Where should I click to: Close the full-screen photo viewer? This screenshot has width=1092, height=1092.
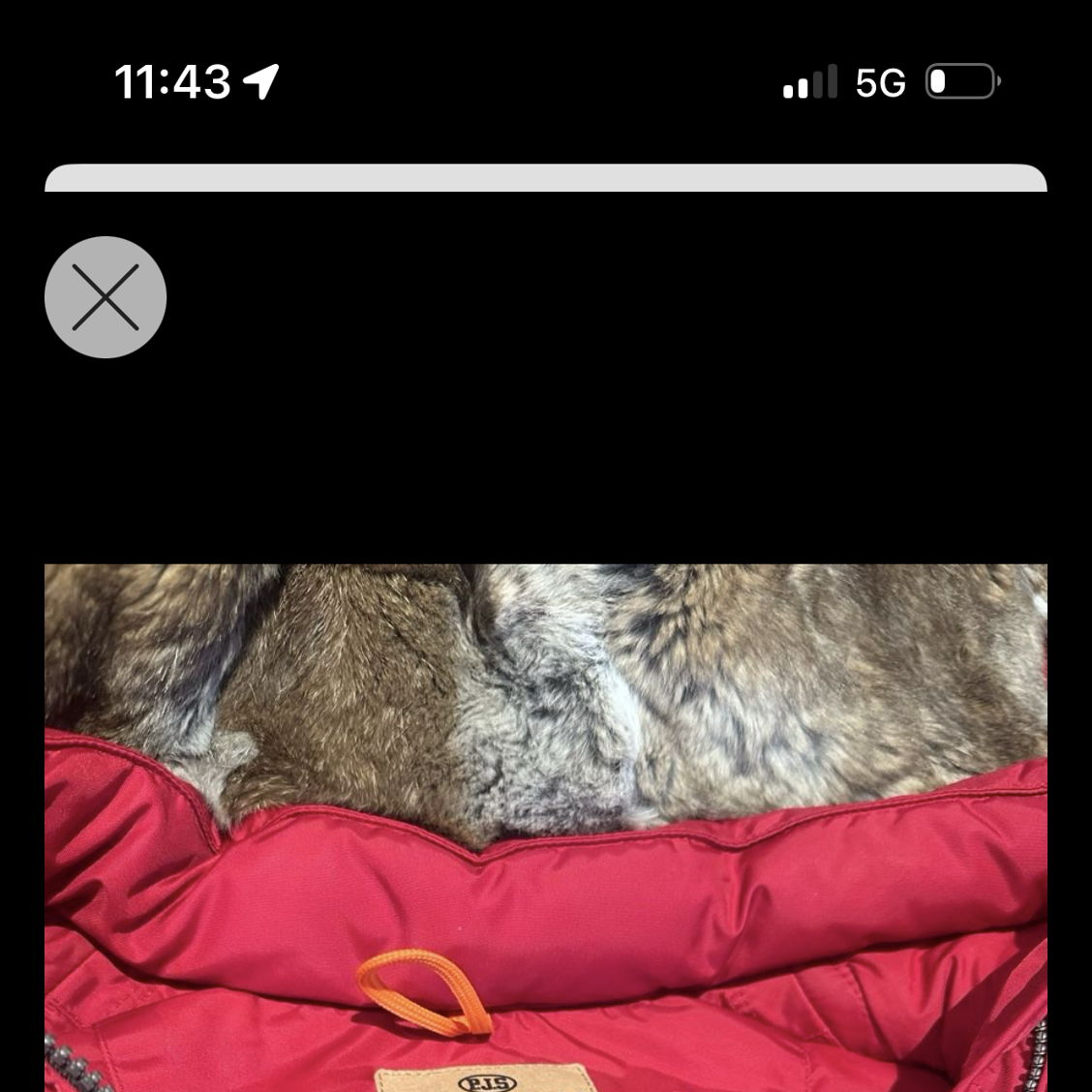pyautogui.click(x=106, y=297)
